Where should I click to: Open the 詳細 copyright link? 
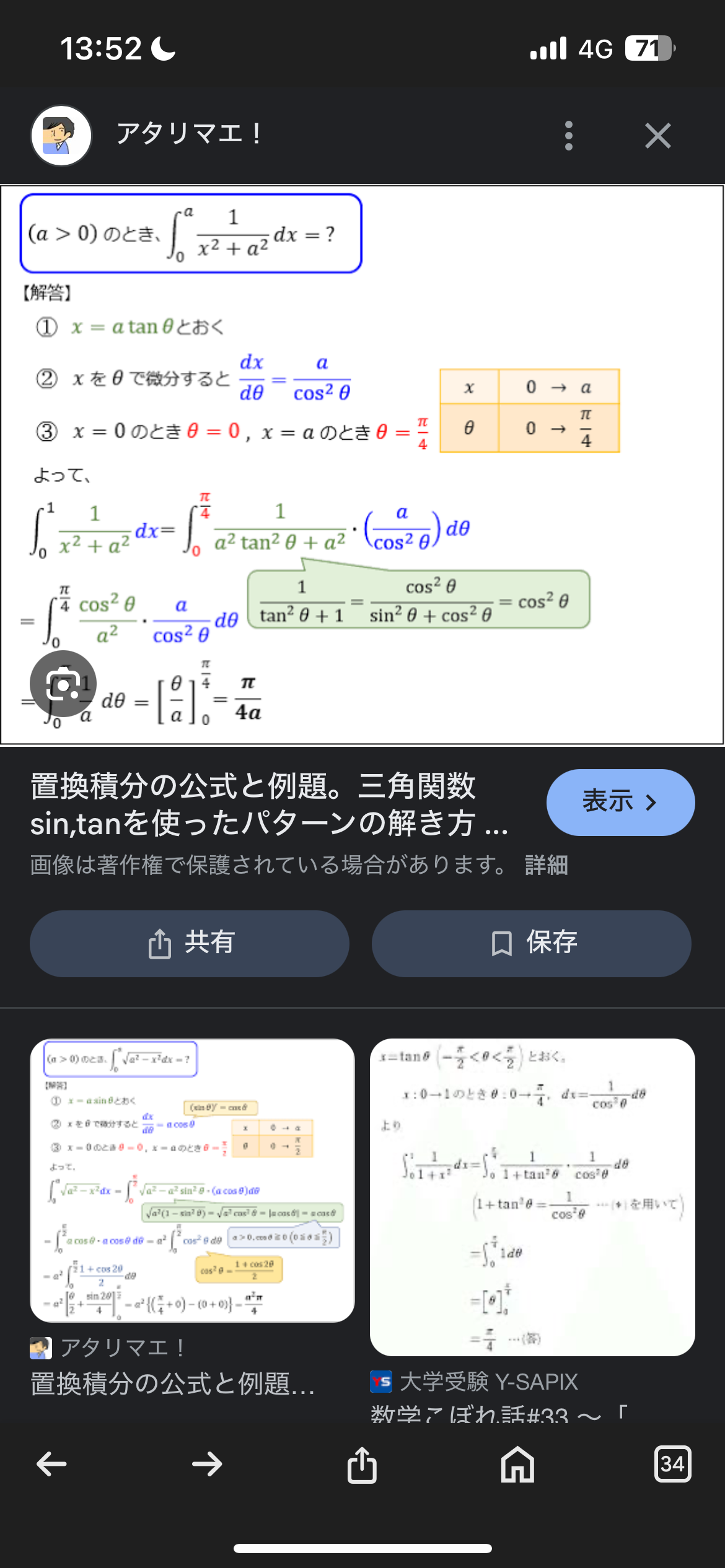[x=546, y=865]
